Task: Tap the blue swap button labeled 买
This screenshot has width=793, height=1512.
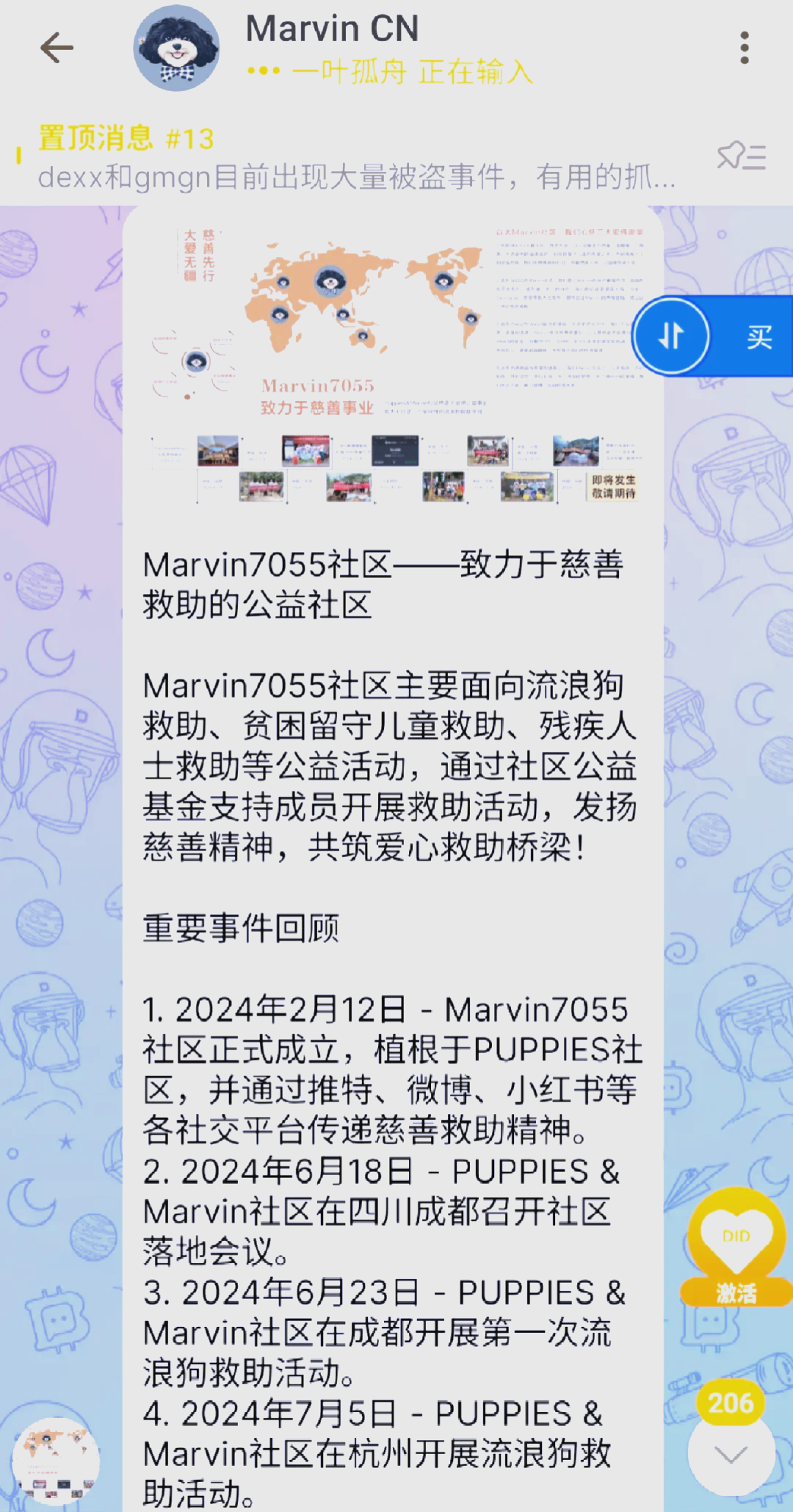Action: coord(712,336)
